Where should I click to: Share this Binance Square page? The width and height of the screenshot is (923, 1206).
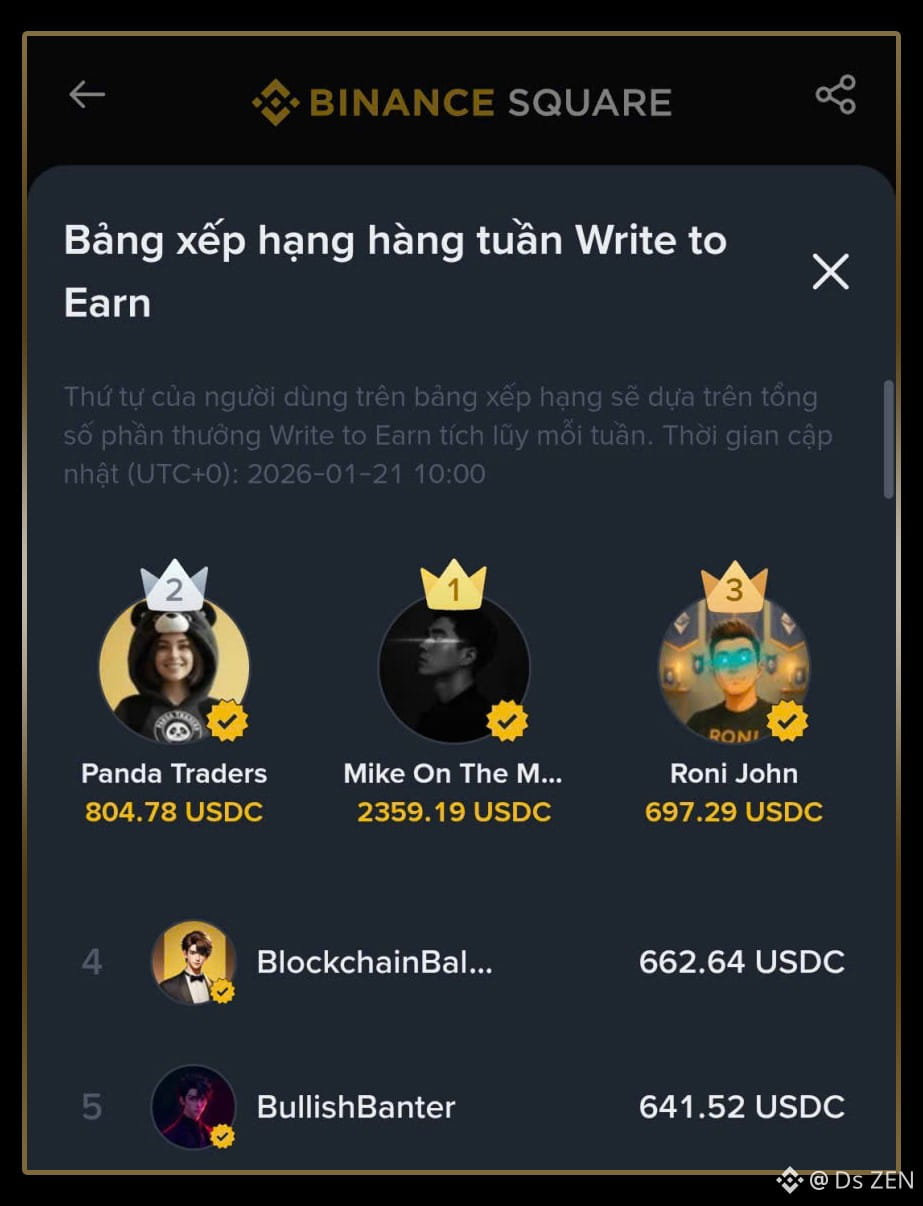835,95
